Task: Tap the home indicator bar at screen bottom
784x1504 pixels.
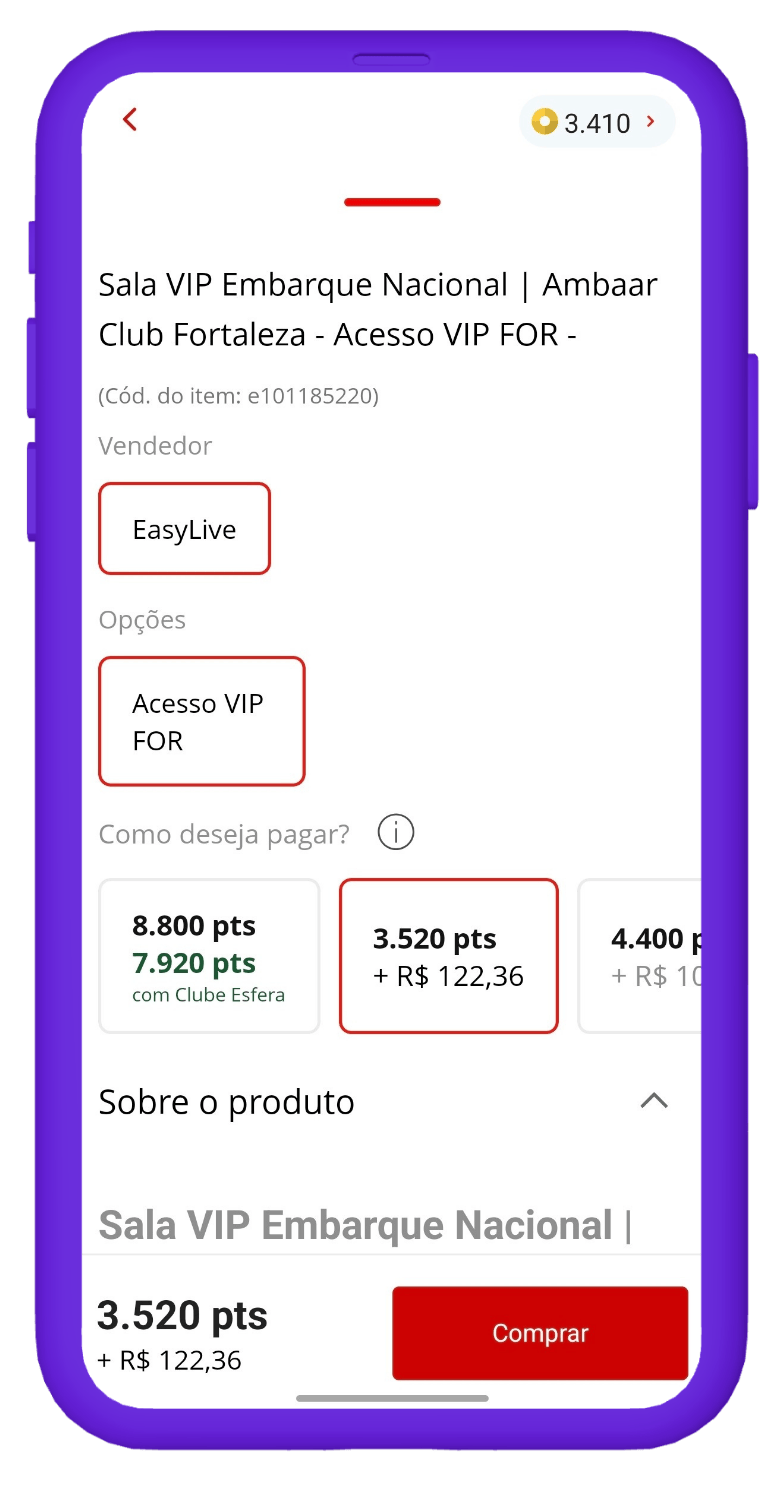Action: click(x=391, y=1396)
